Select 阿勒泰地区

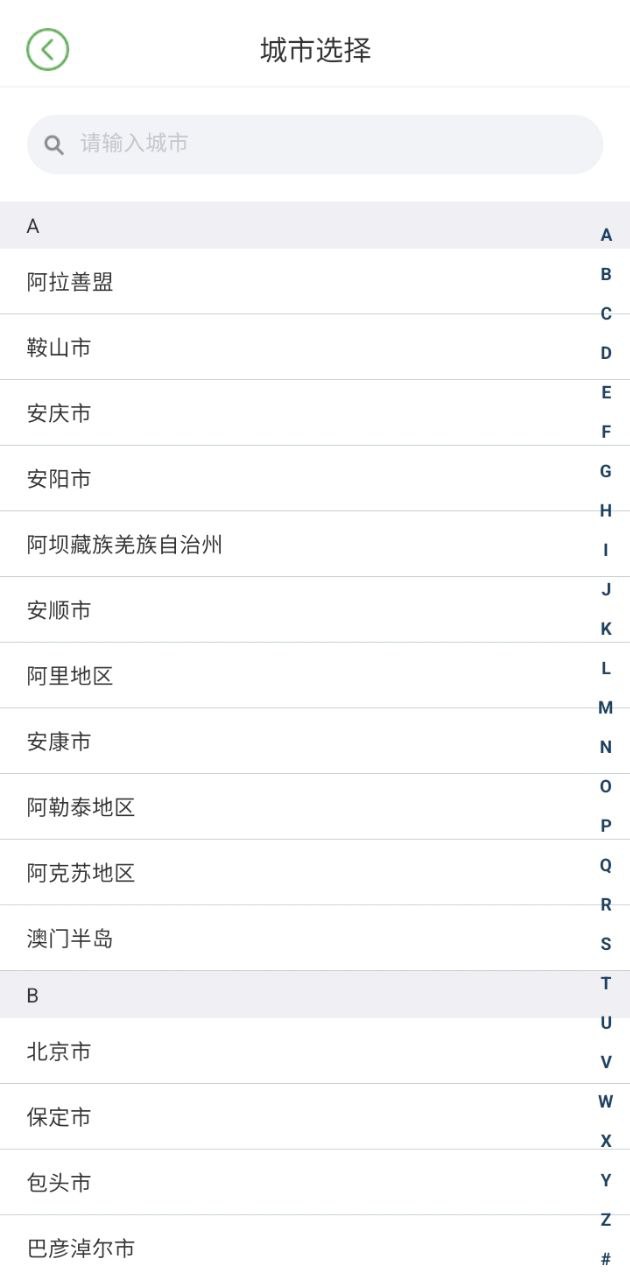315,807
